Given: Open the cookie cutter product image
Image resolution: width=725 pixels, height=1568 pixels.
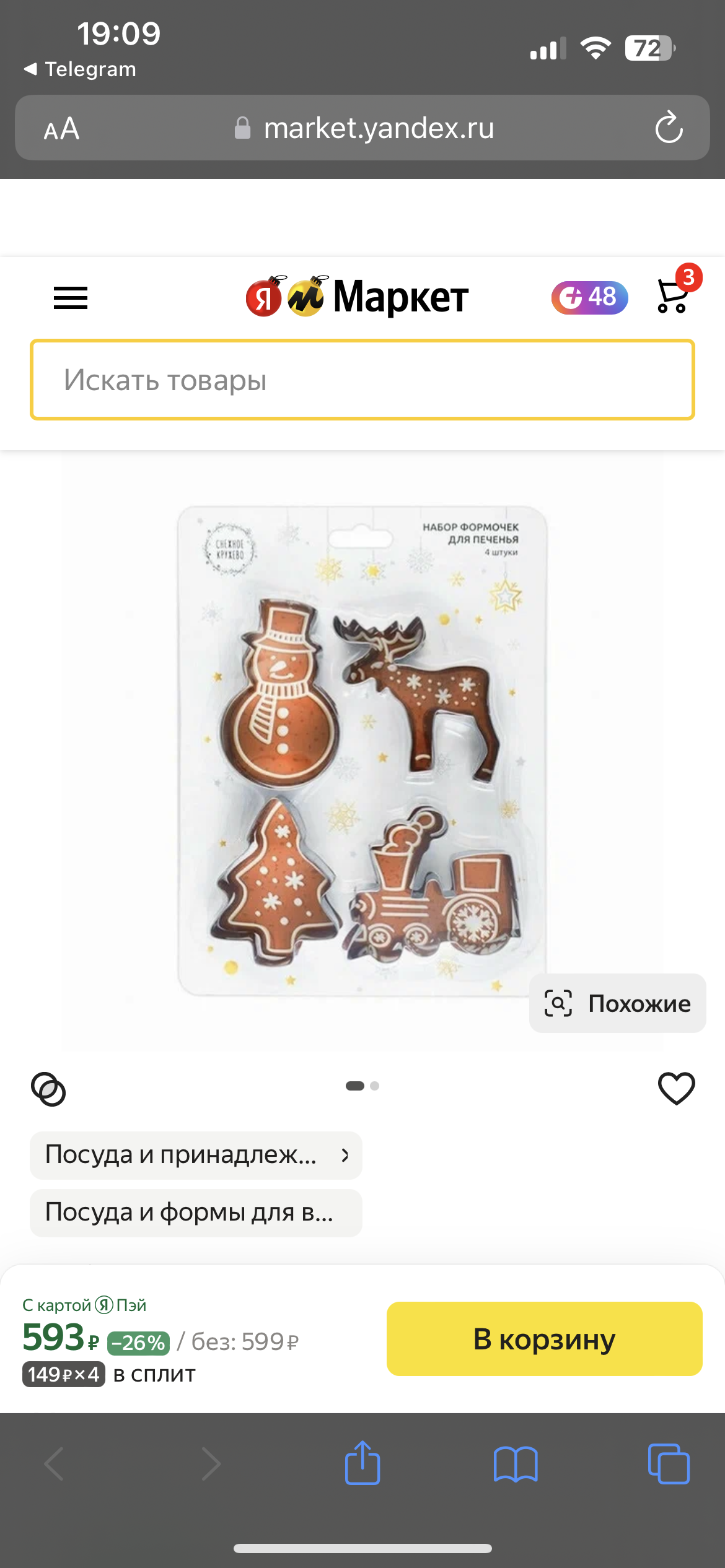Looking at the screenshot, I should click(x=362, y=751).
